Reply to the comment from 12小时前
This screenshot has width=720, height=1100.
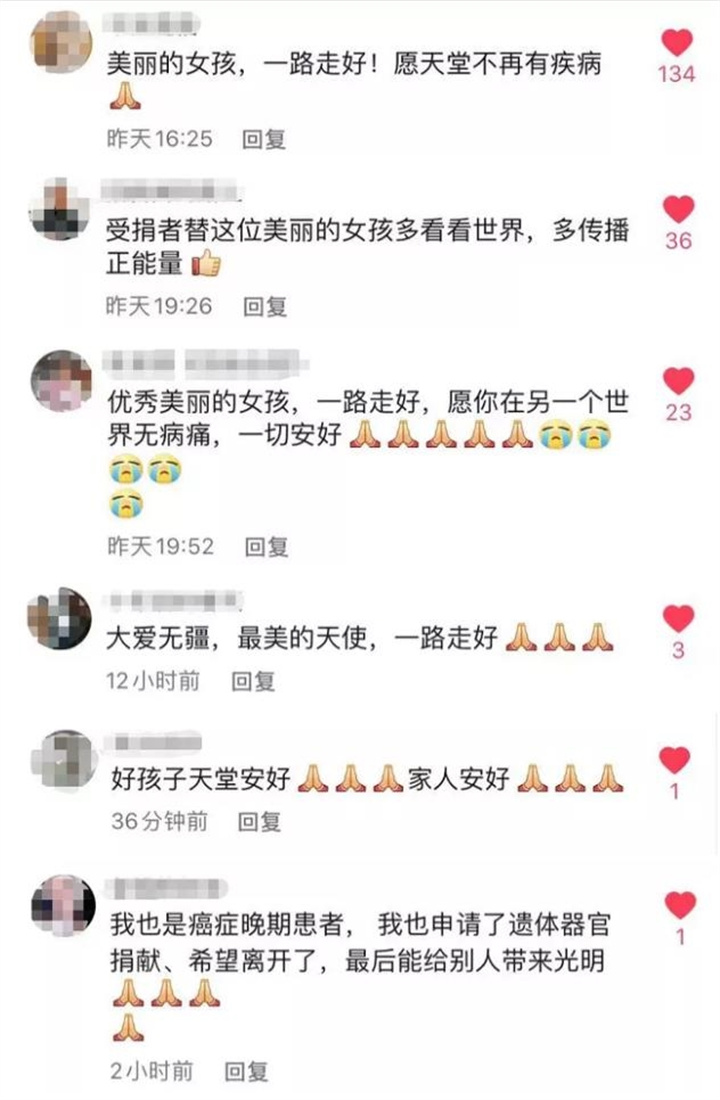click(253, 682)
